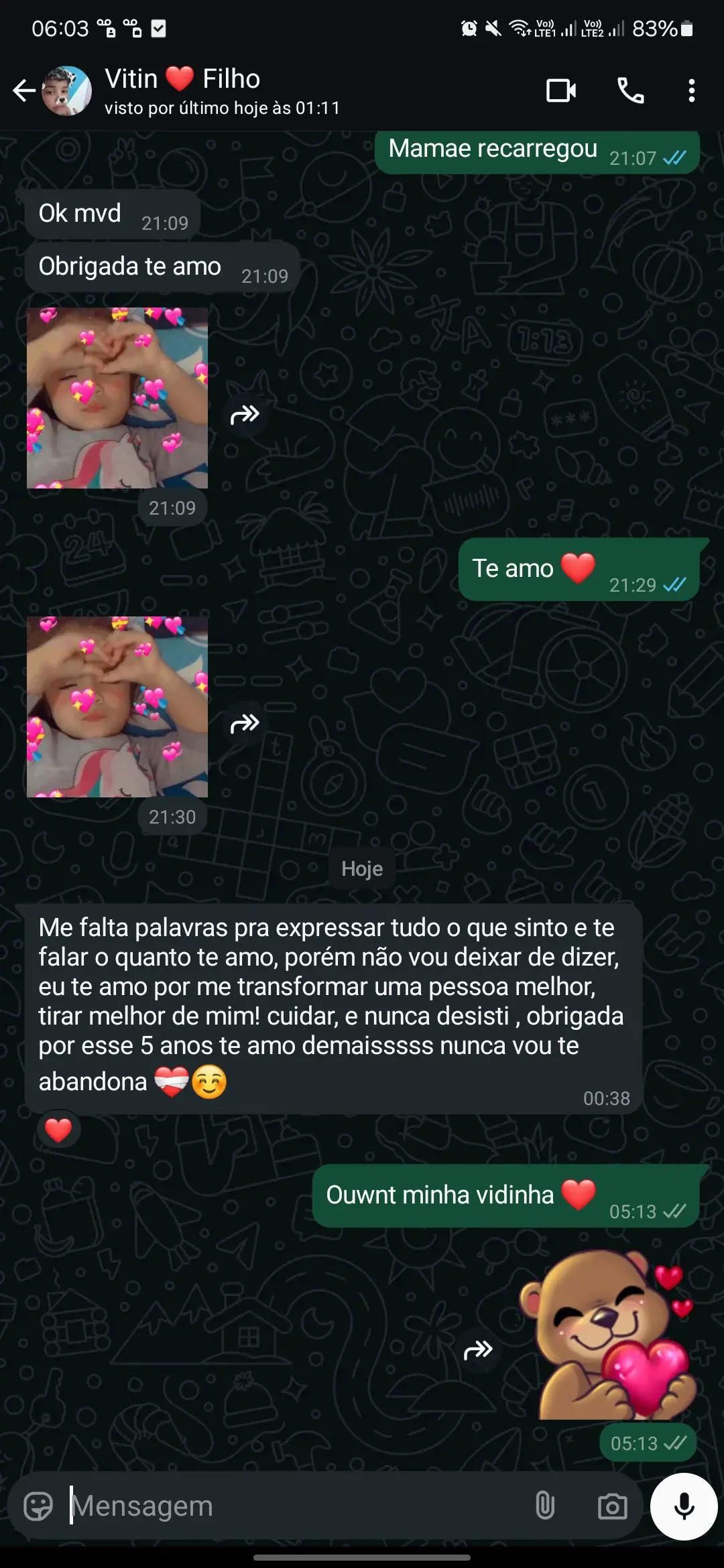Open Vitin's profile picture

(67, 90)
